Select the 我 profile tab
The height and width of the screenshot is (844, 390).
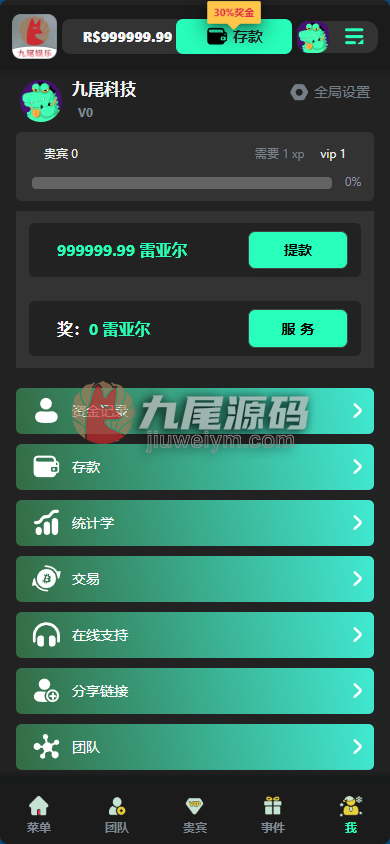click(x=351, y=814)
